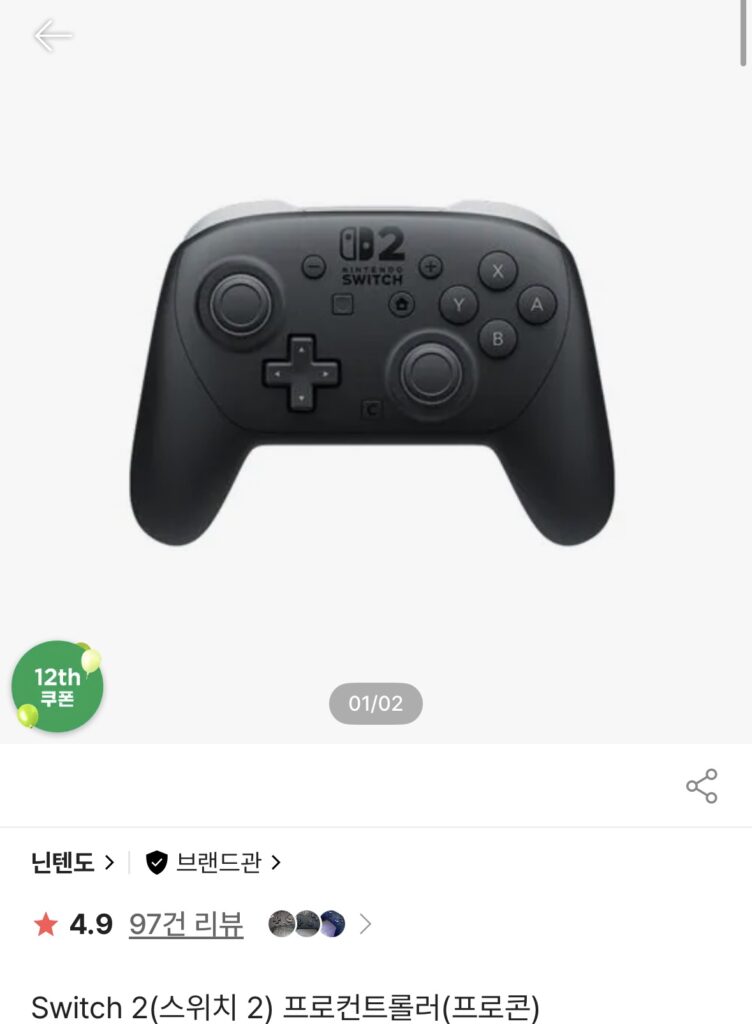Select the Pro Controller product image
Viewport: 752px width, 1024px height.
[x=376, y=370]
